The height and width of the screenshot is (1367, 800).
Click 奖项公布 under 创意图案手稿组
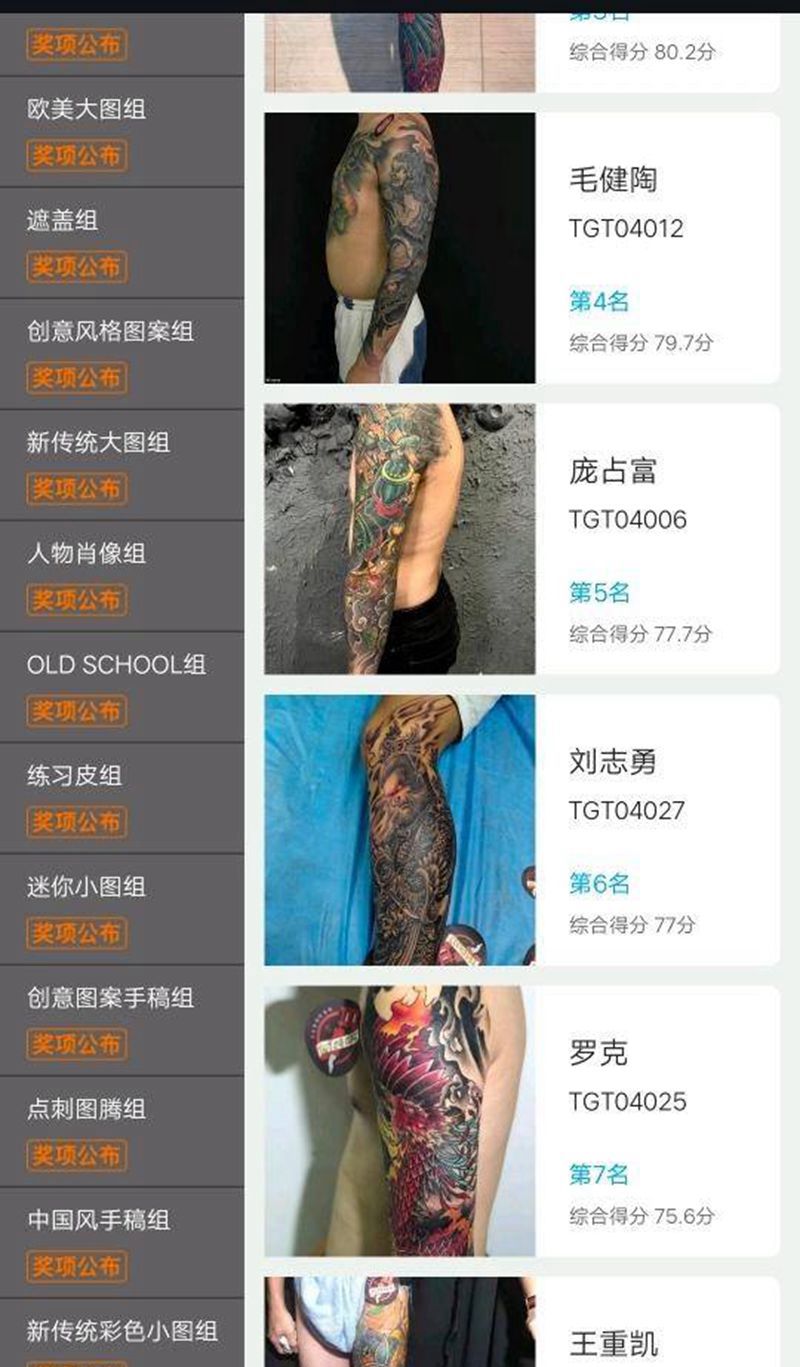click(x=77, y=1046)
